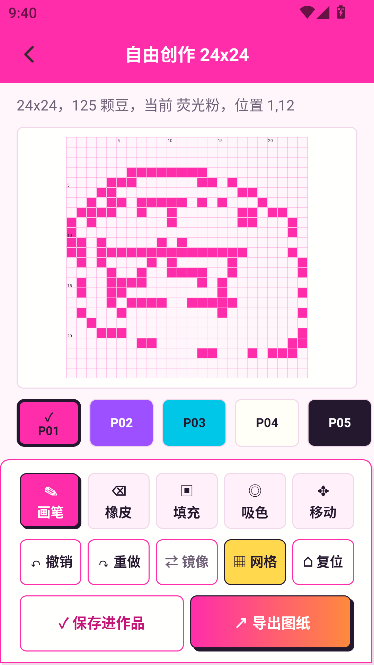Screen dimensions: 374x665
Task: Enable the 移动 move tool
Action: click(323, 500)
